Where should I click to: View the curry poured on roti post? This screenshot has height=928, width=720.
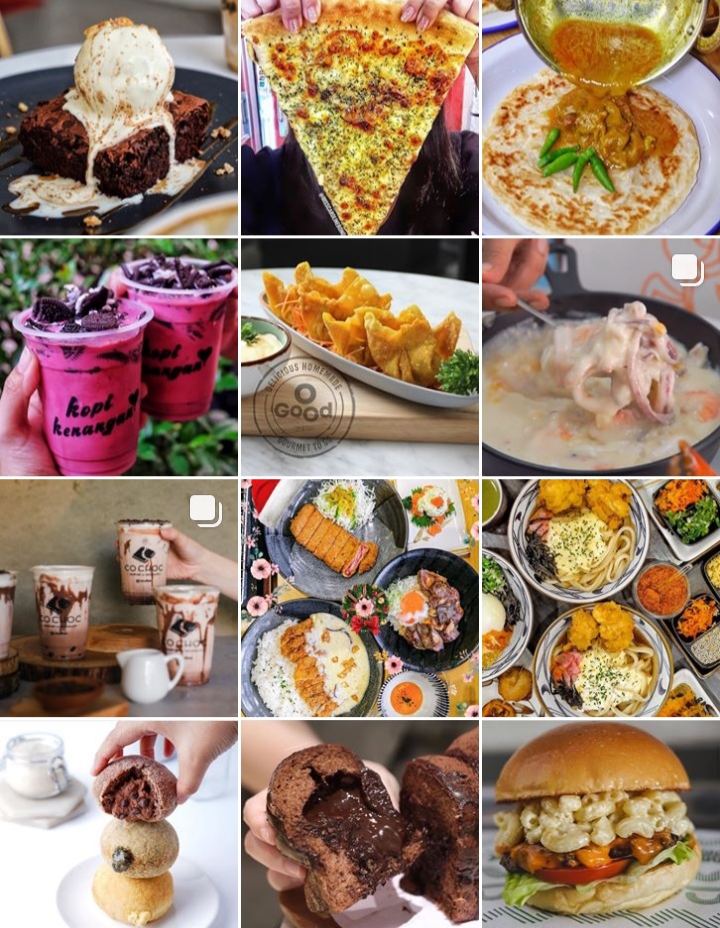pyautogui.click(x=601, y=117)
